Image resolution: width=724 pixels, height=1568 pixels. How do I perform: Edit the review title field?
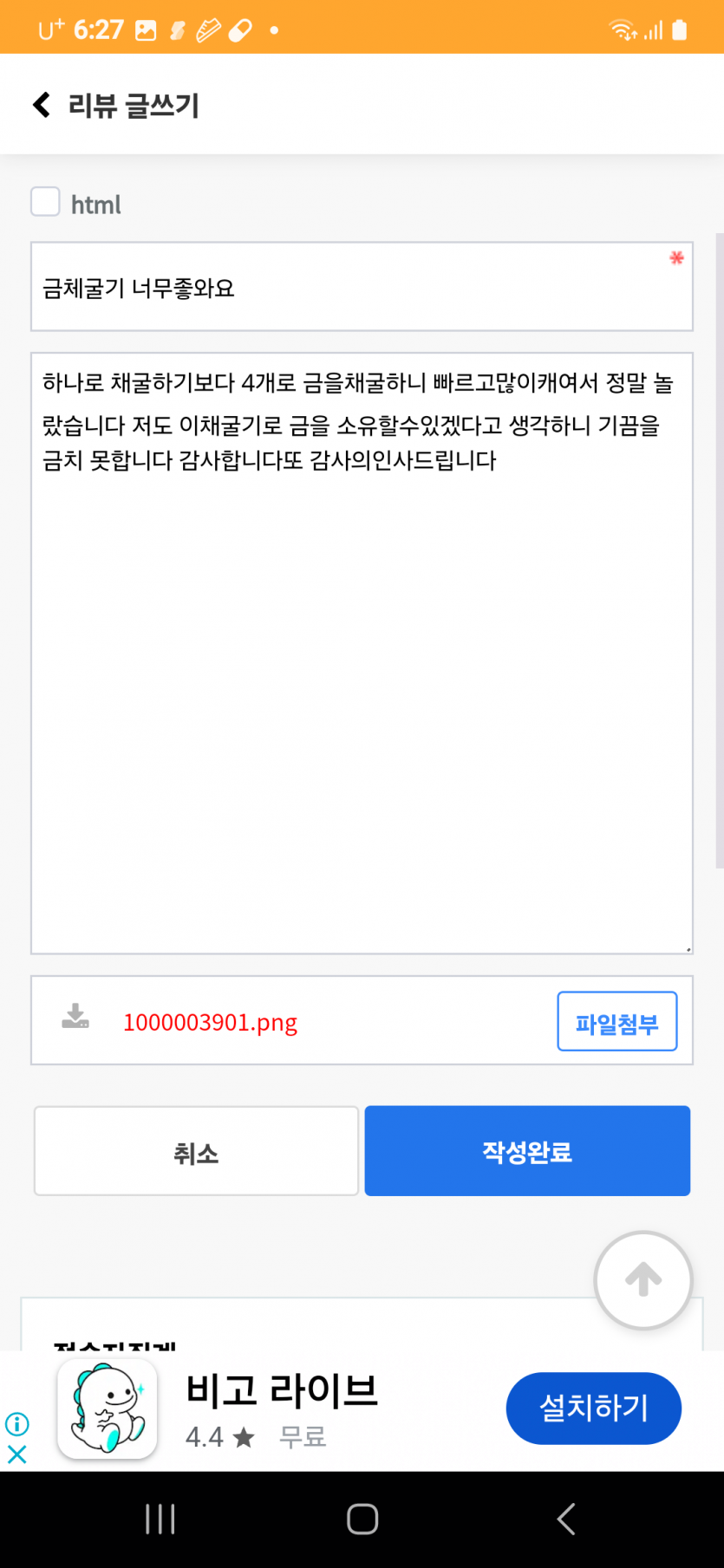(x=362, y=287)
